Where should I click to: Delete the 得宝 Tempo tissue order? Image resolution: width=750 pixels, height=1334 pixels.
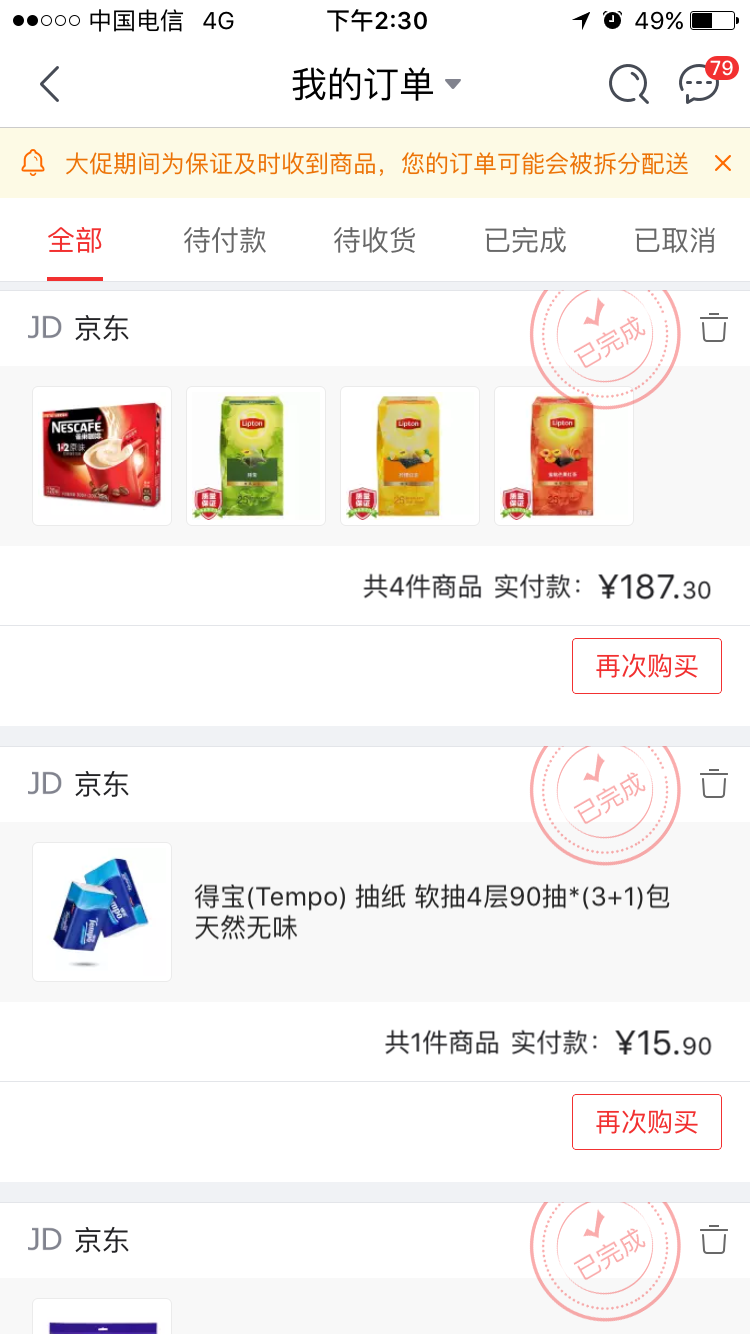[714, 784]
